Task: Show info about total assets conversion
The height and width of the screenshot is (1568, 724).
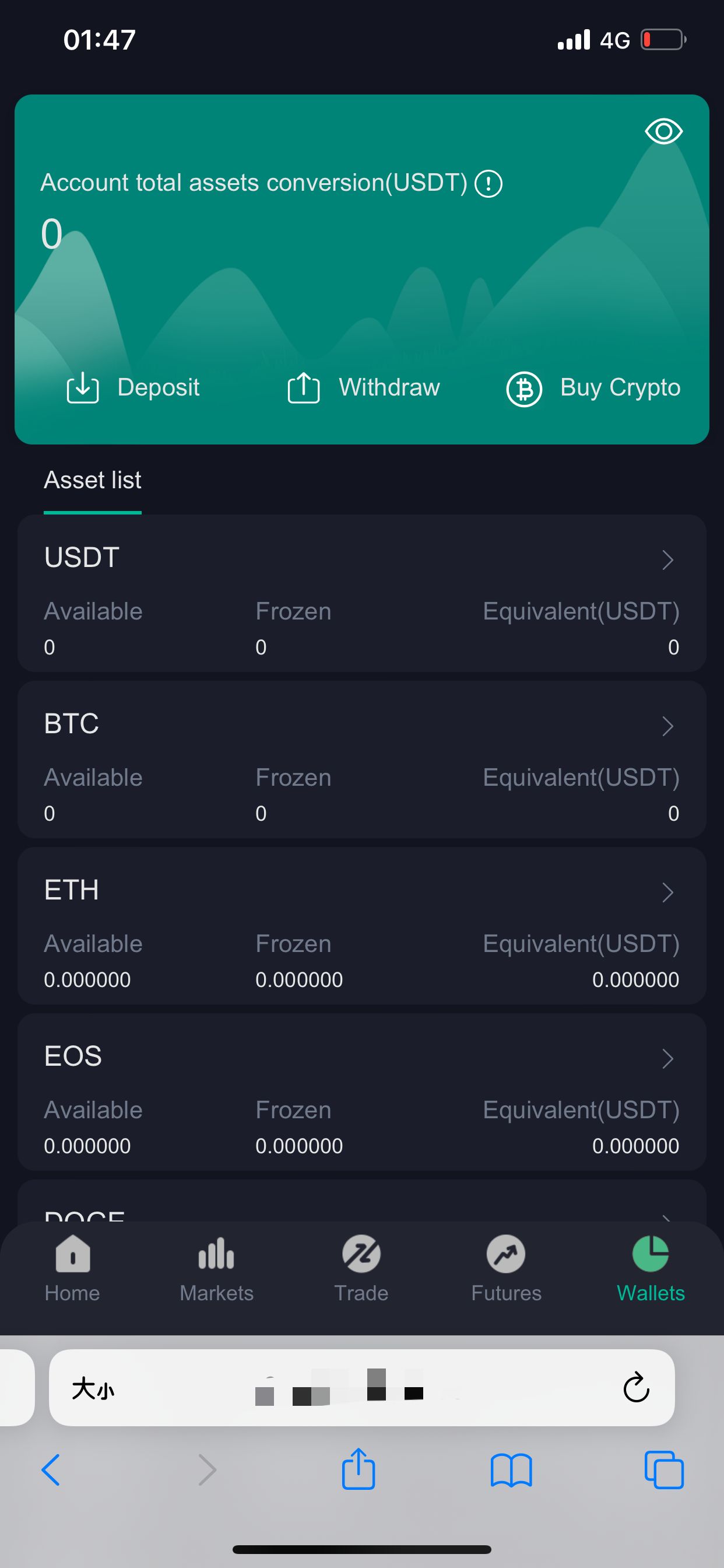Action: (x=488, y=184)
